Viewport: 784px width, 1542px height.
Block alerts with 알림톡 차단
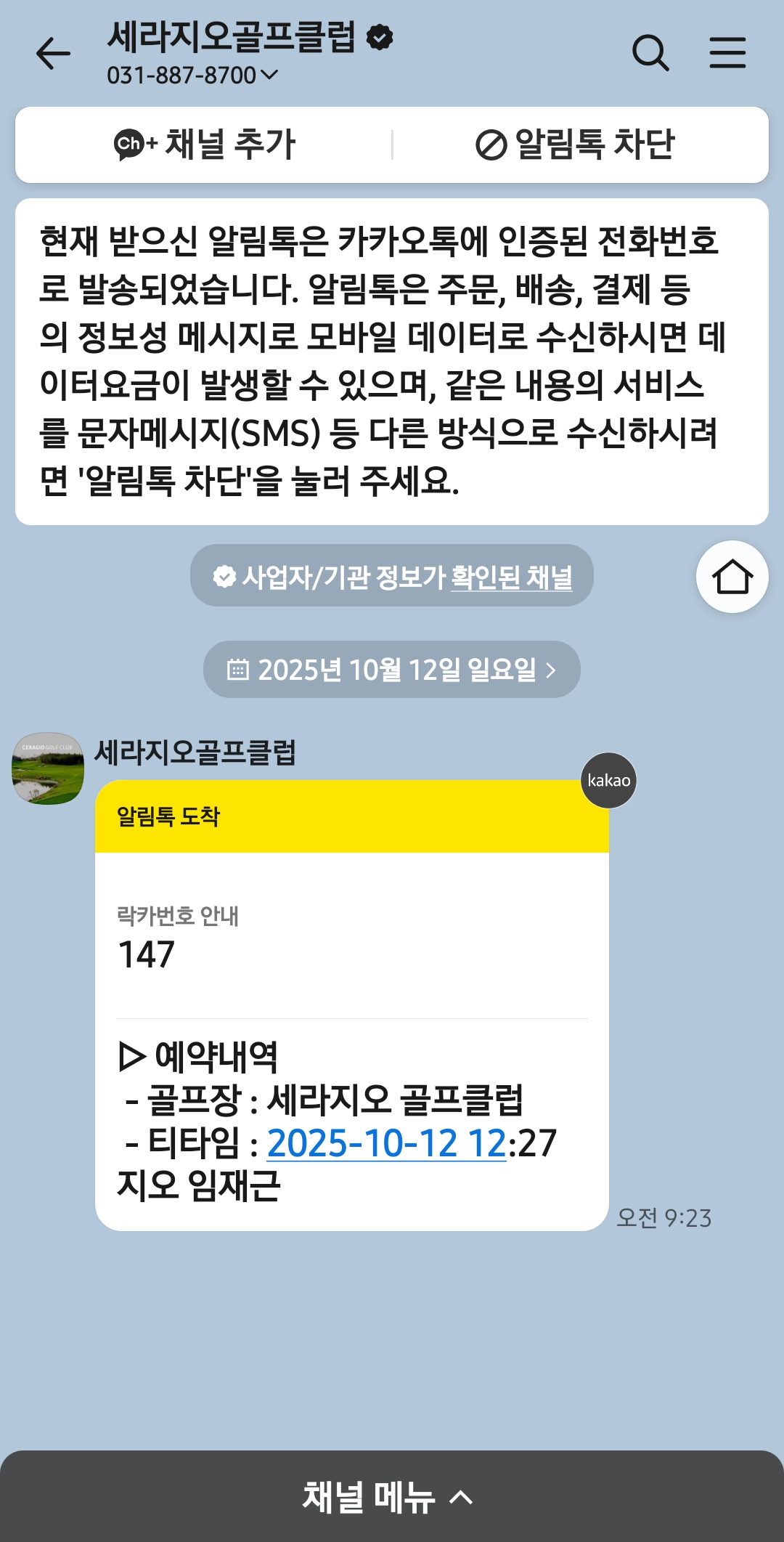click(575, 145)
